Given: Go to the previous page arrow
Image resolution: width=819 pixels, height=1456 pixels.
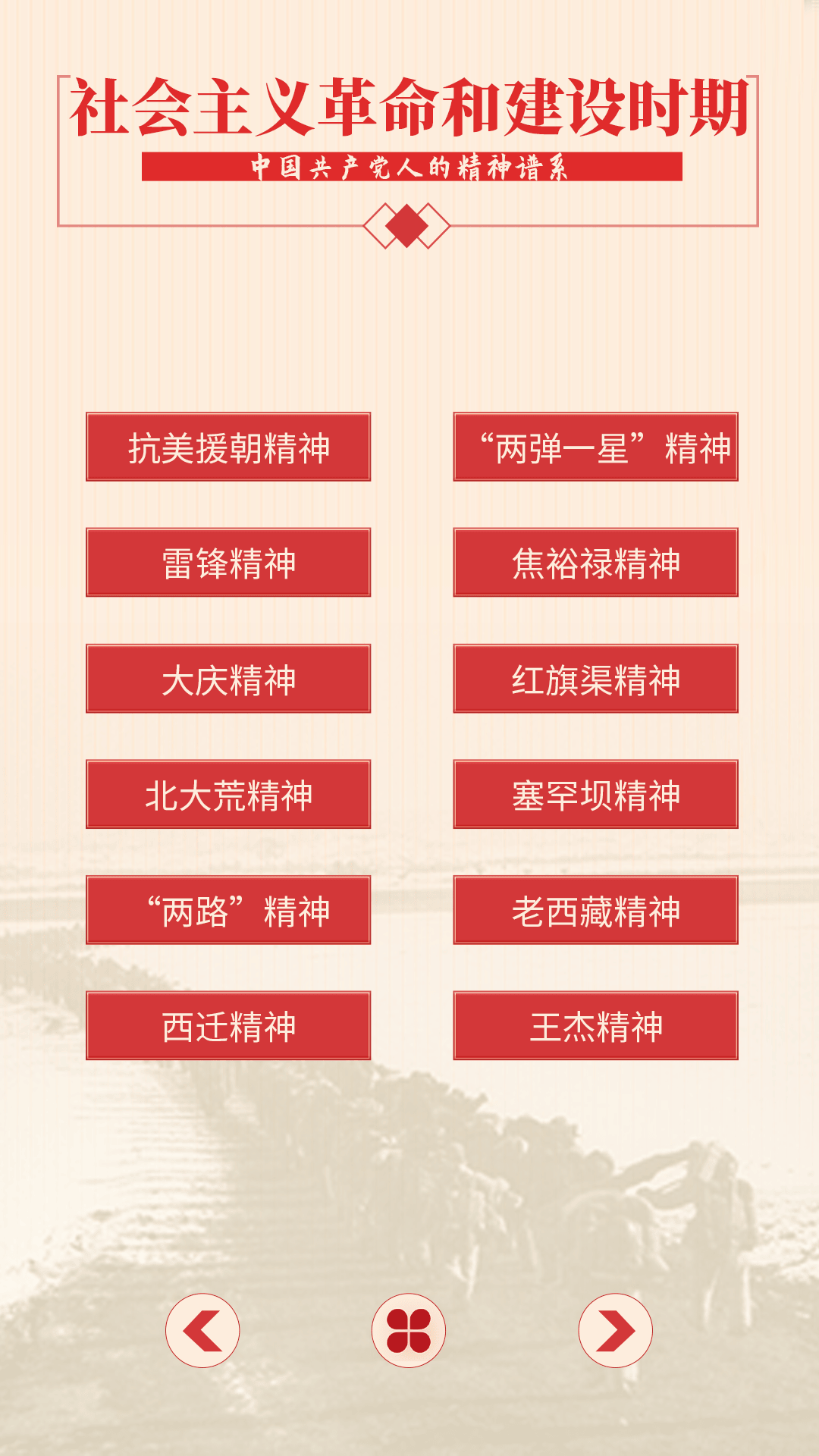Looking at the screenshot, I should pos(202,1331).
